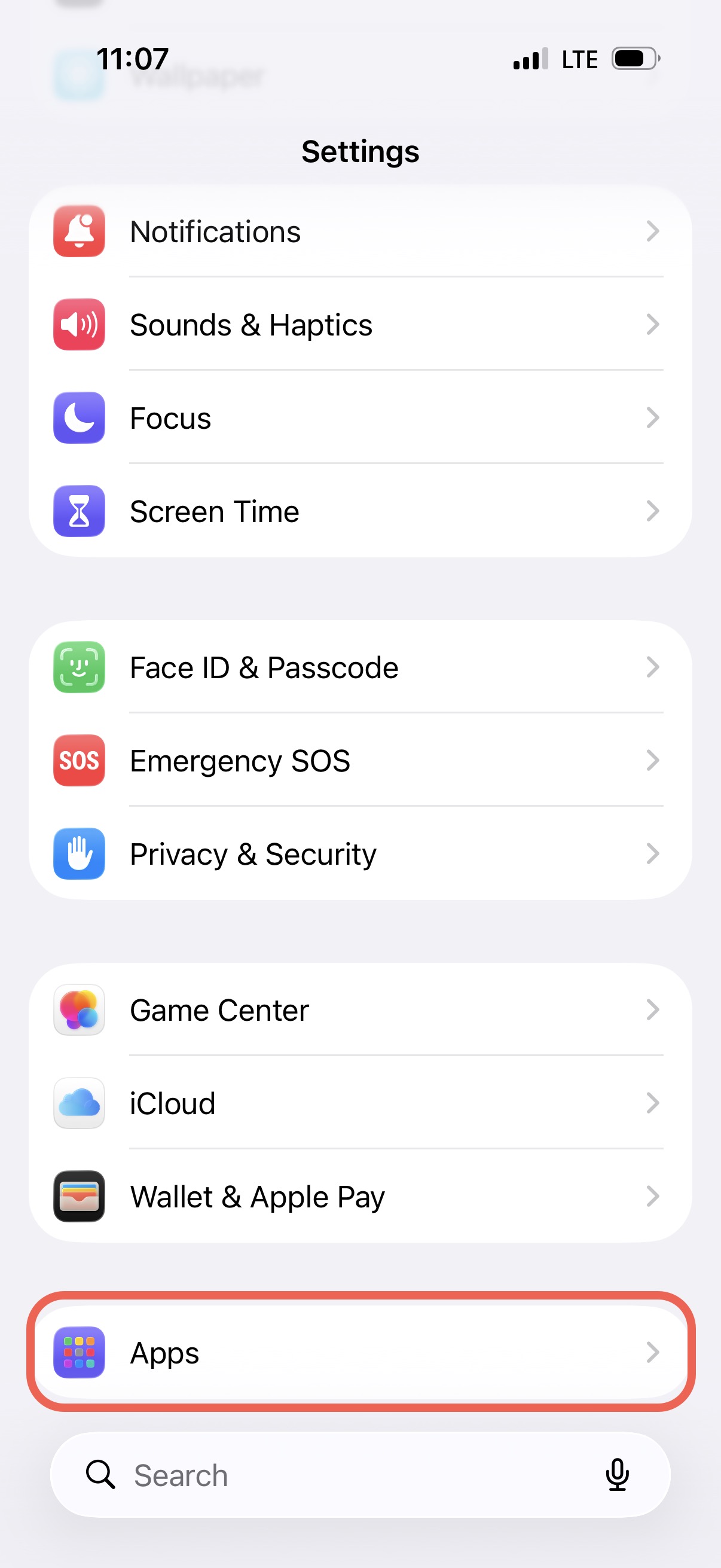Select Screen Time
721x1568 pixels.
360,511
